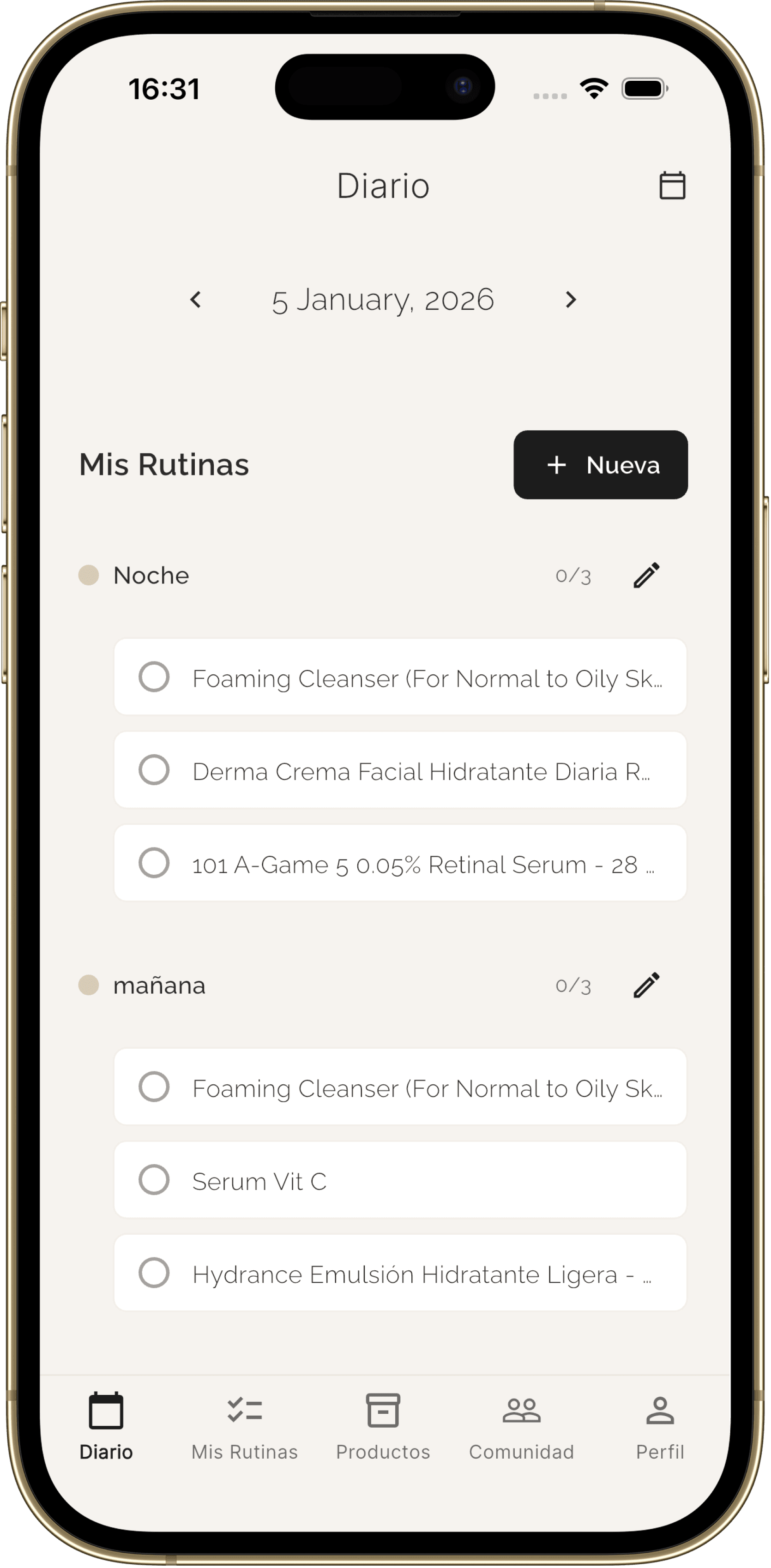Open the Perfil person icon

pyautogui.click(x=660, y=1412)
